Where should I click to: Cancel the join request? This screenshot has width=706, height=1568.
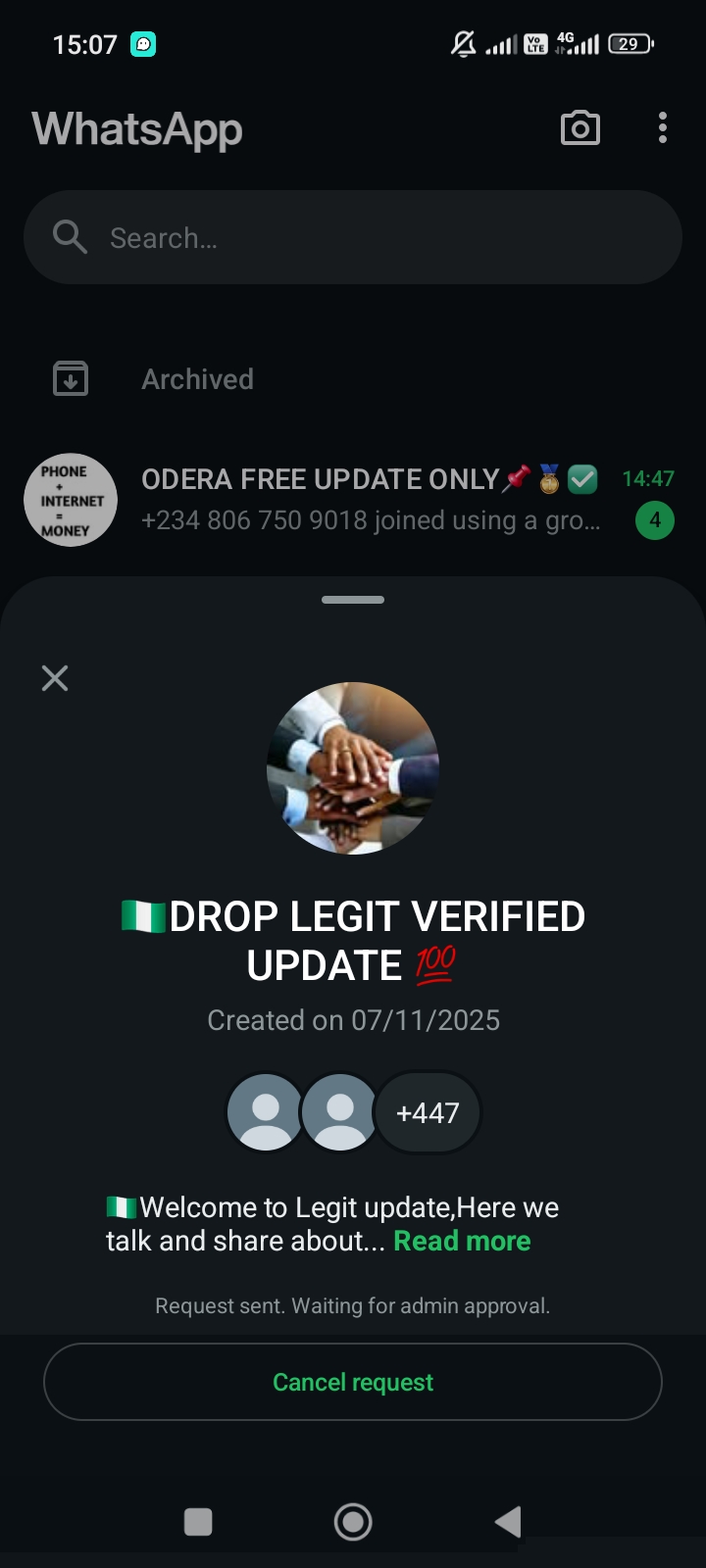click(x=353, y=1382)
